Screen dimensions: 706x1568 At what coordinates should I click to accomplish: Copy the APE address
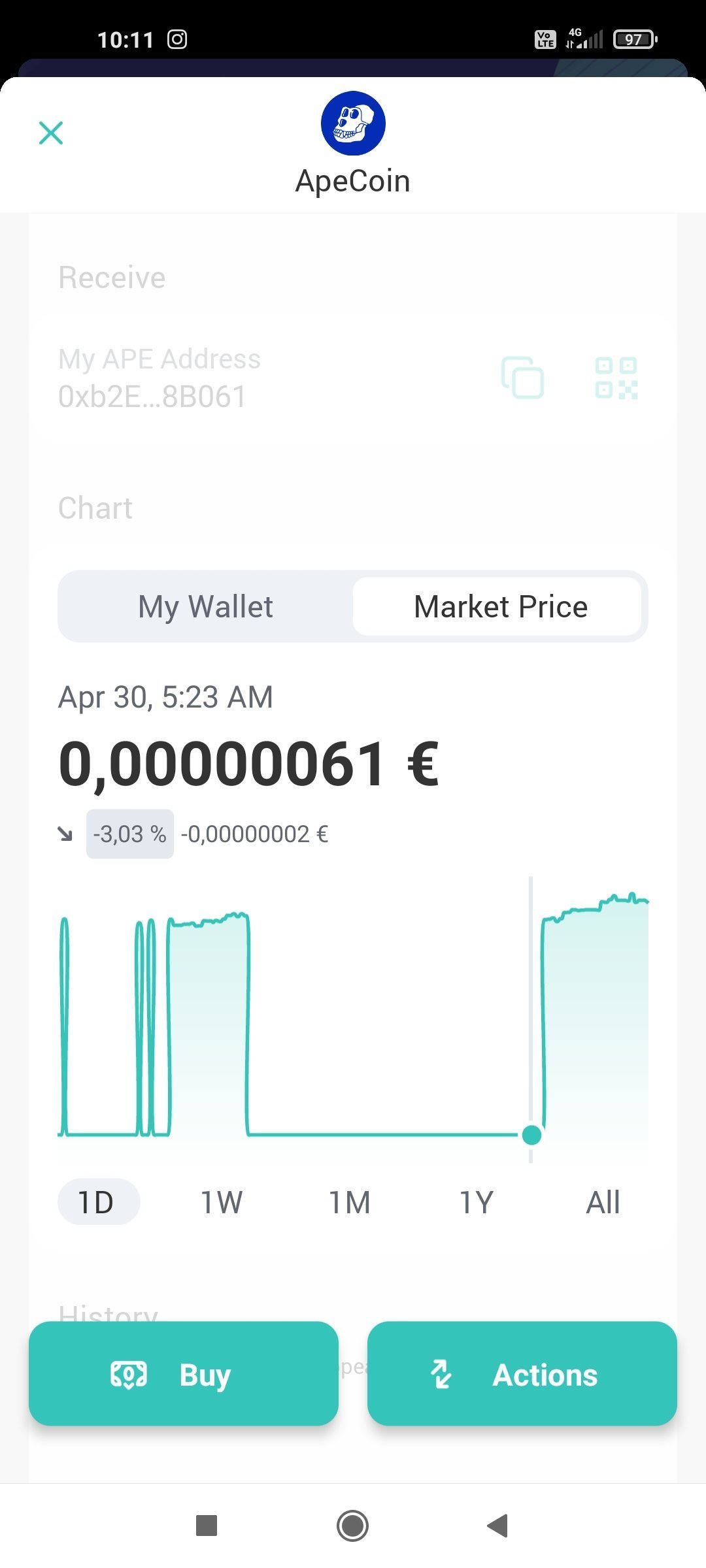coord(522,377)
